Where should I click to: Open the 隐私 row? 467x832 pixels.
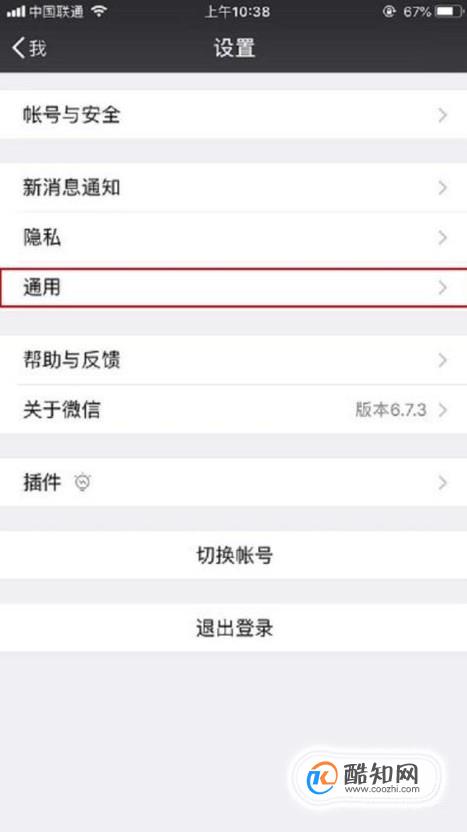(234, 237)
